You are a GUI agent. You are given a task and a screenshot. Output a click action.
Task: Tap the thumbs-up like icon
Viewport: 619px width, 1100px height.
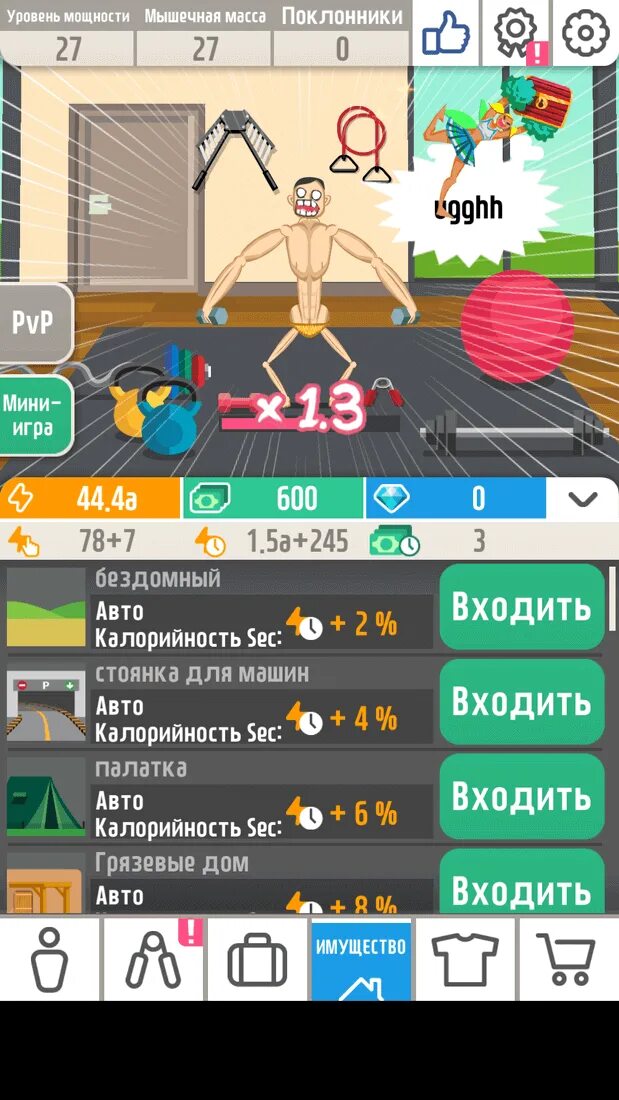446,32
